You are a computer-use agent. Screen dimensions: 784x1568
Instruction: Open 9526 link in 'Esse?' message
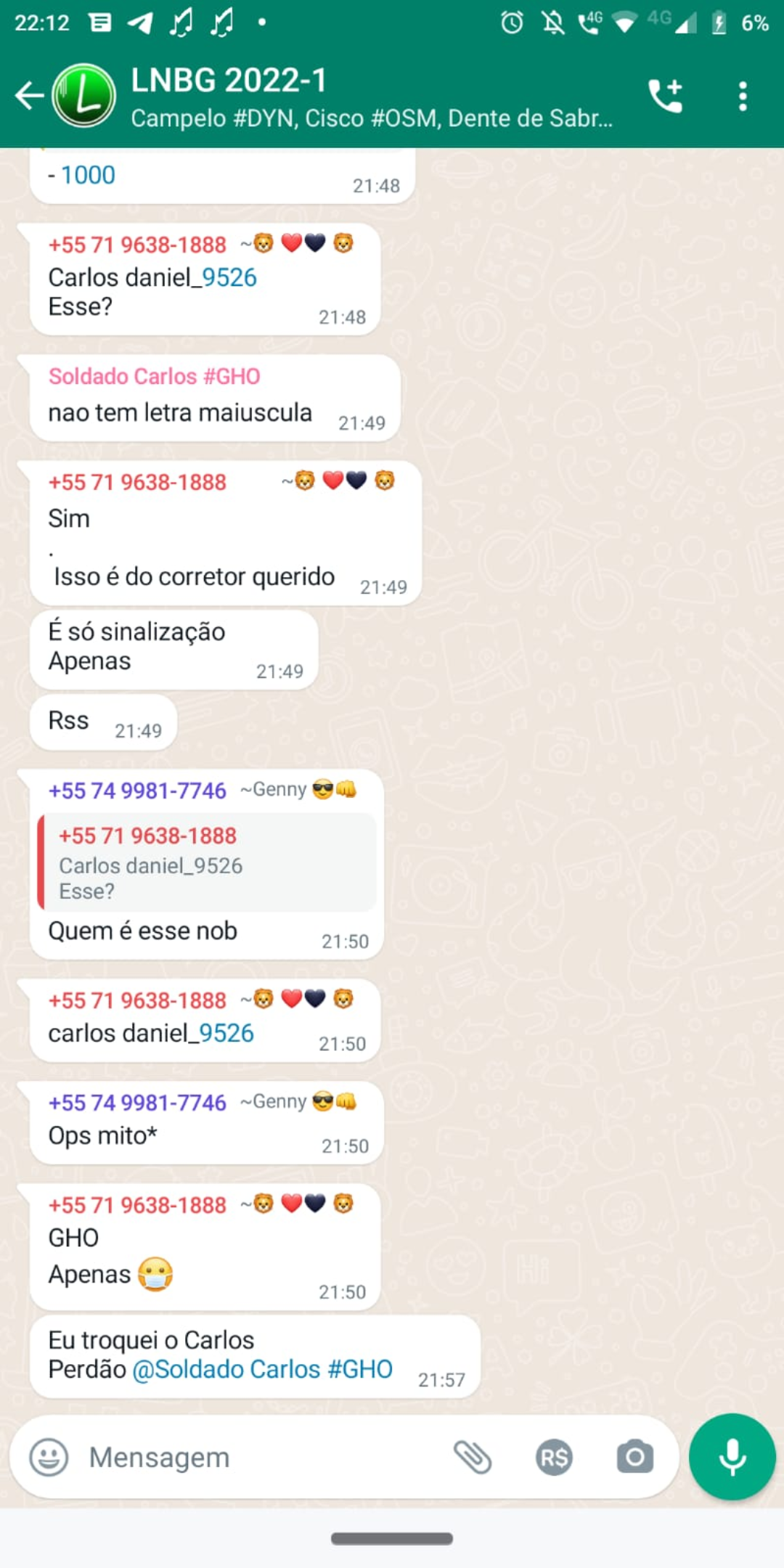[x=229, y=277]
